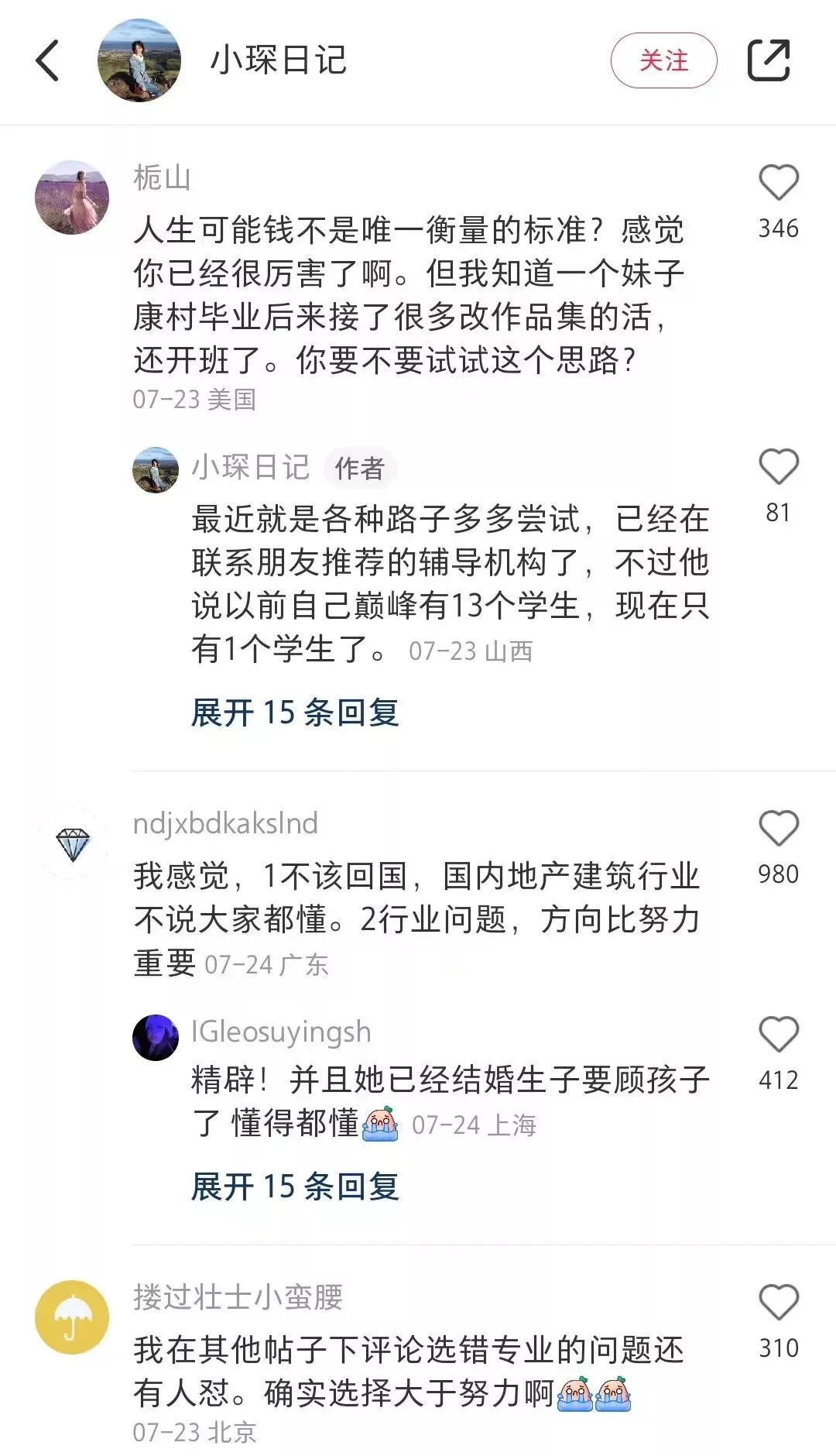
Task: Open IGleosuyingsh's profile avatar
Action: pos(156,1037)
